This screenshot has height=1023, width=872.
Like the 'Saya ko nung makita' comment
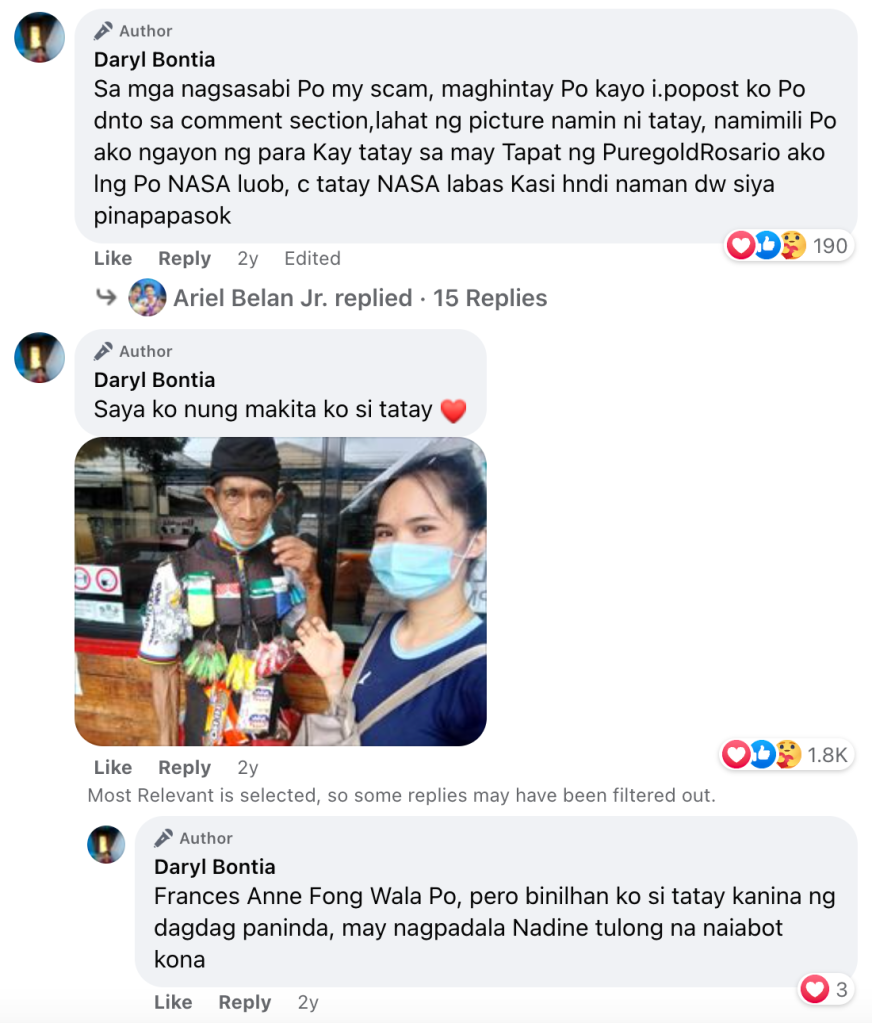(x=113, y=767)
